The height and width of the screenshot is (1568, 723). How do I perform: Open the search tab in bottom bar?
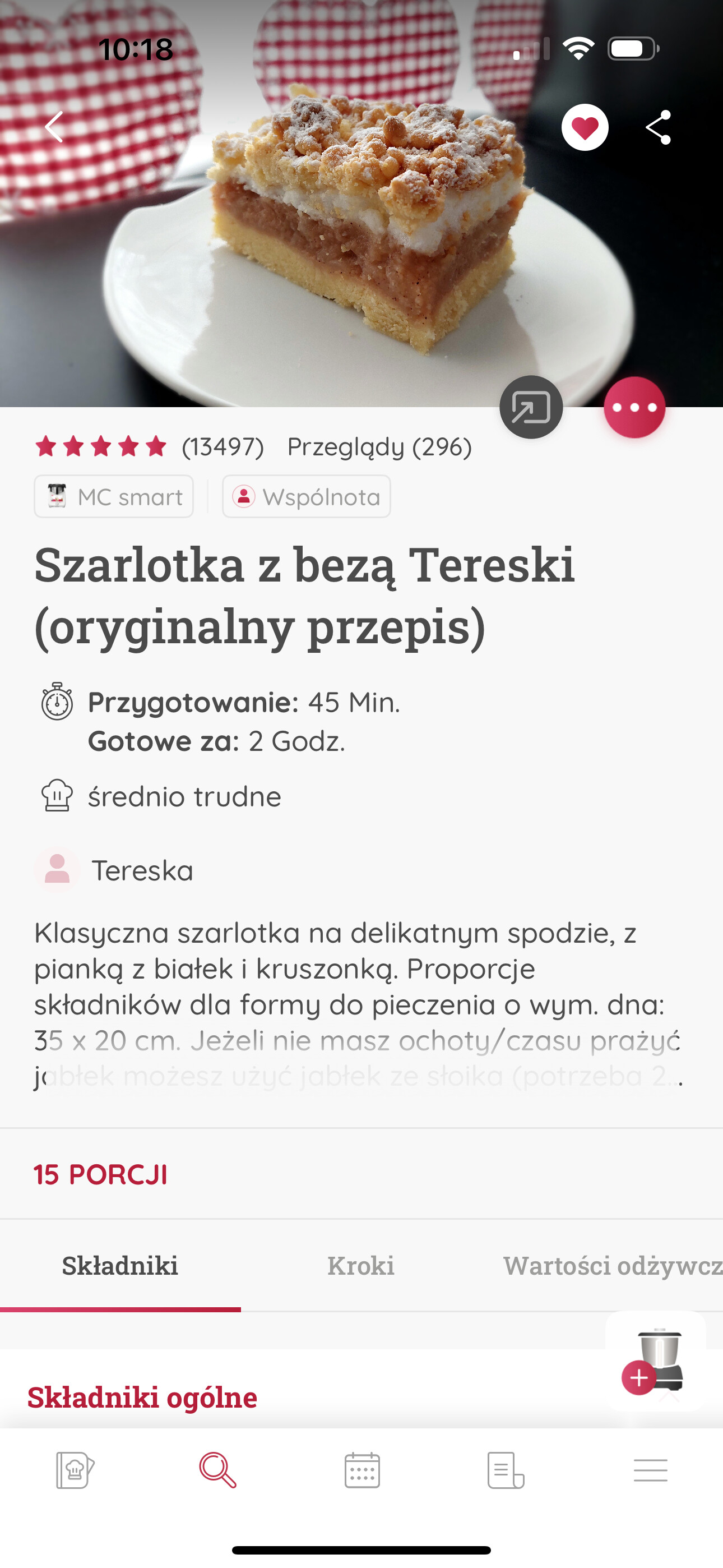217,1470
